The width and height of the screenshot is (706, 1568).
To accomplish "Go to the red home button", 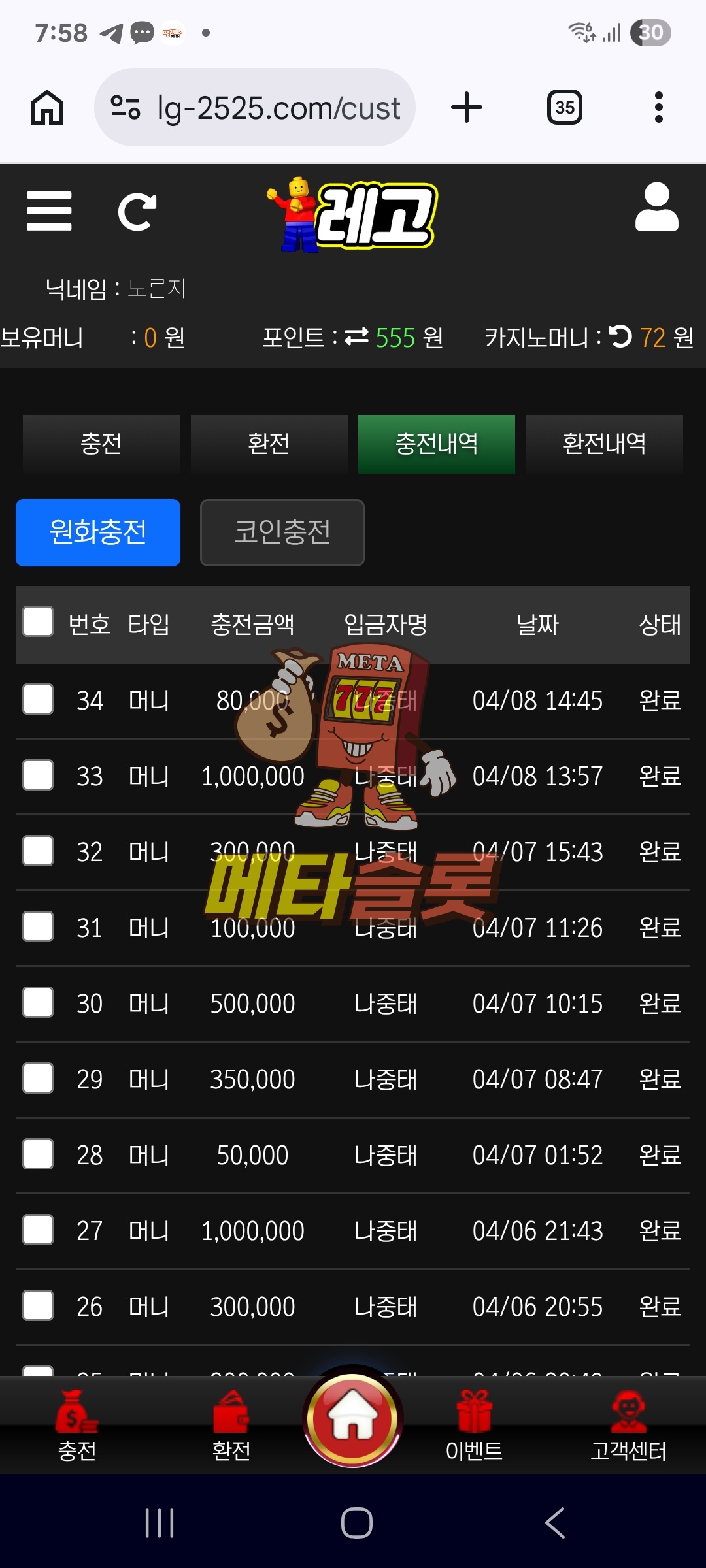I will [x=353, y=1418].
